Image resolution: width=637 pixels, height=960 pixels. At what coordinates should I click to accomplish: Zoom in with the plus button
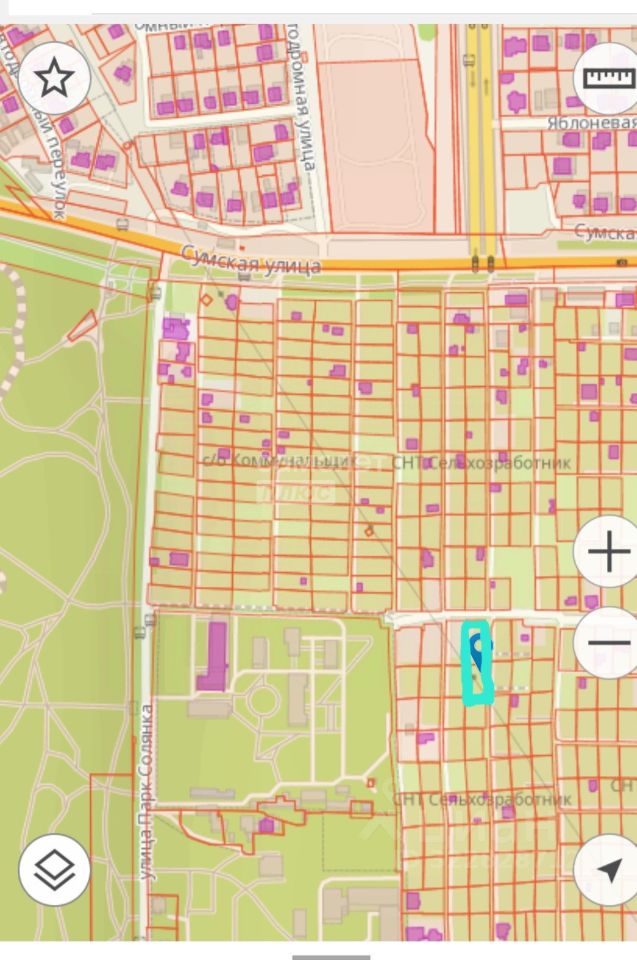coord(608,553)
